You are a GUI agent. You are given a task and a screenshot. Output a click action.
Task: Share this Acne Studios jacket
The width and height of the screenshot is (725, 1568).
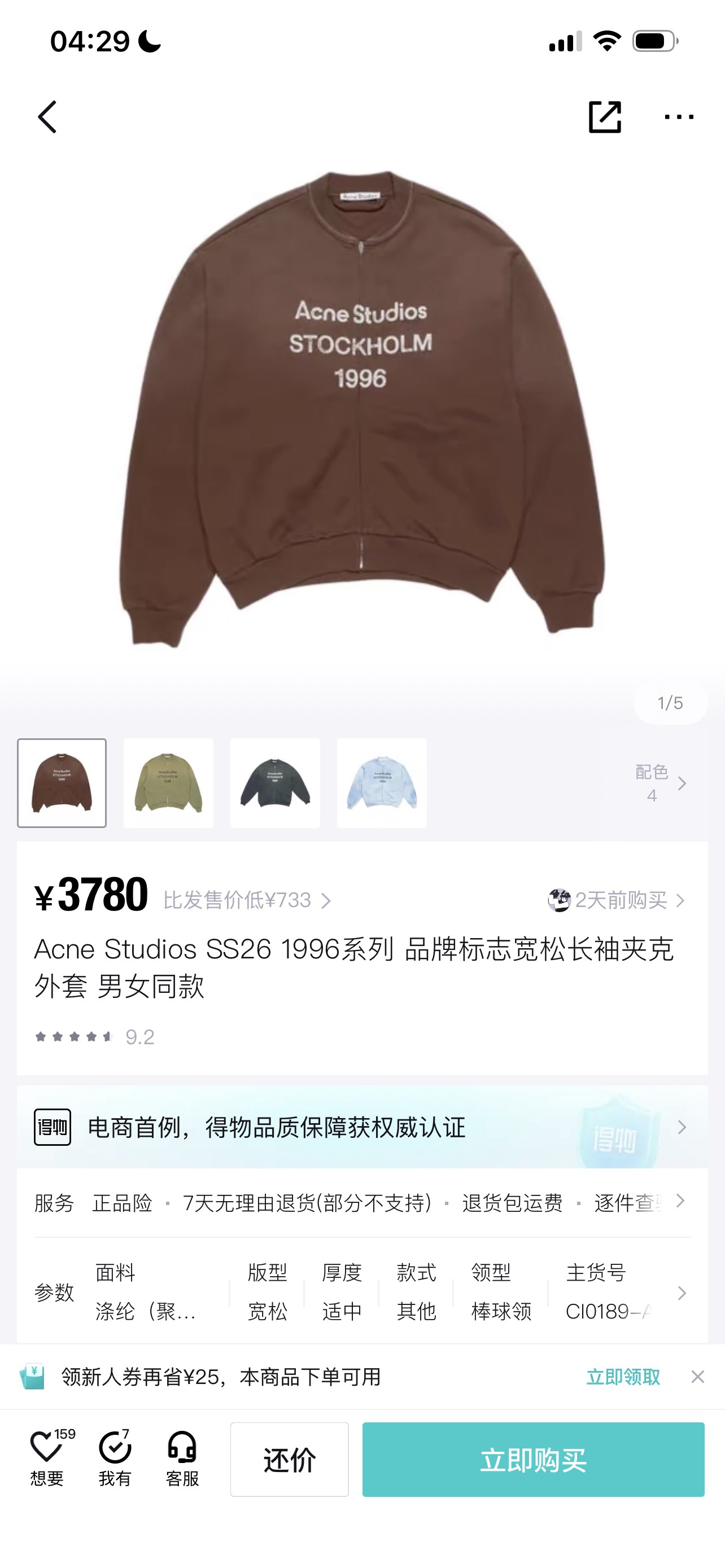tap(605, 117)
